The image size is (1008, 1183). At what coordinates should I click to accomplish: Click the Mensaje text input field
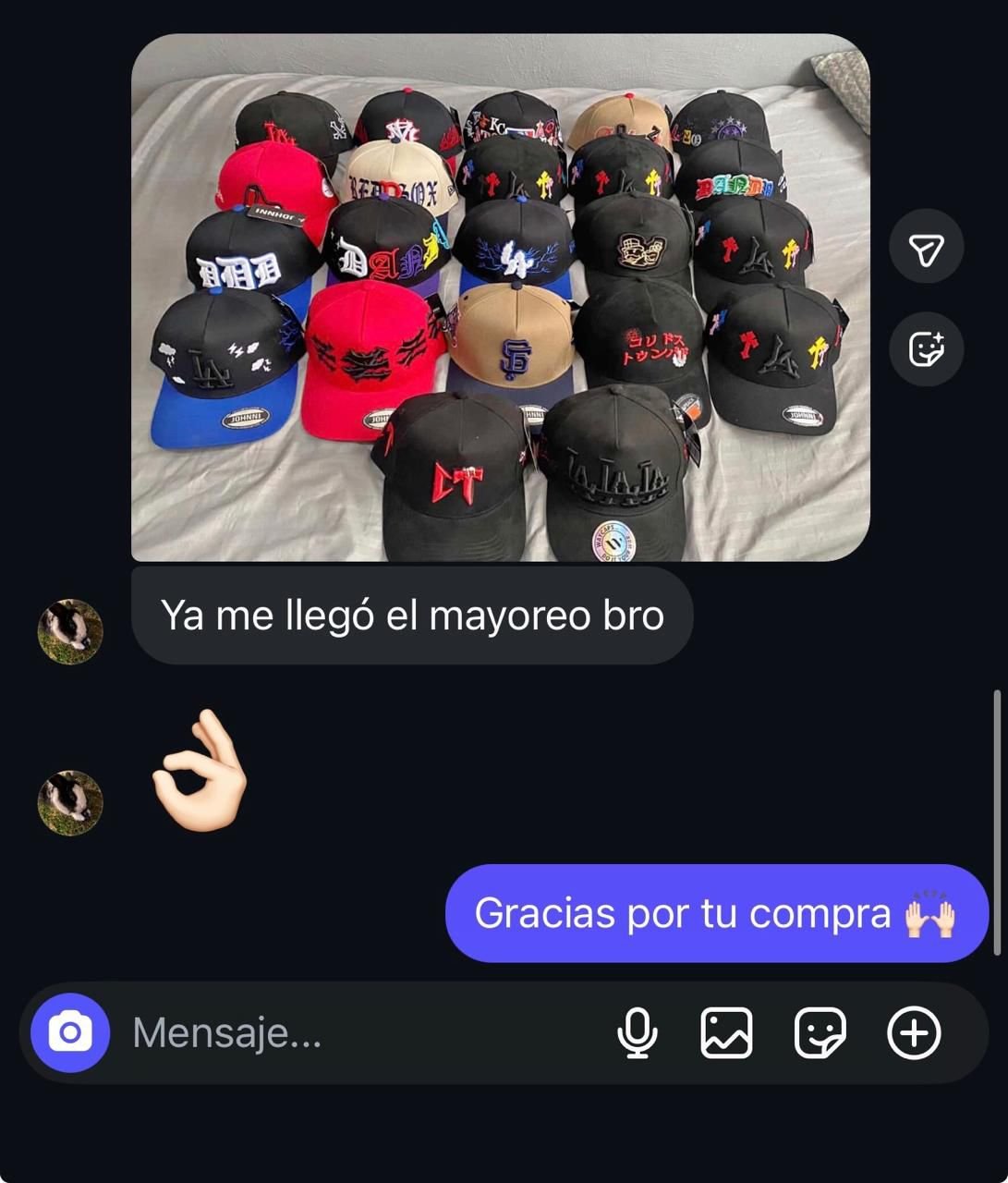(277, 1032)
